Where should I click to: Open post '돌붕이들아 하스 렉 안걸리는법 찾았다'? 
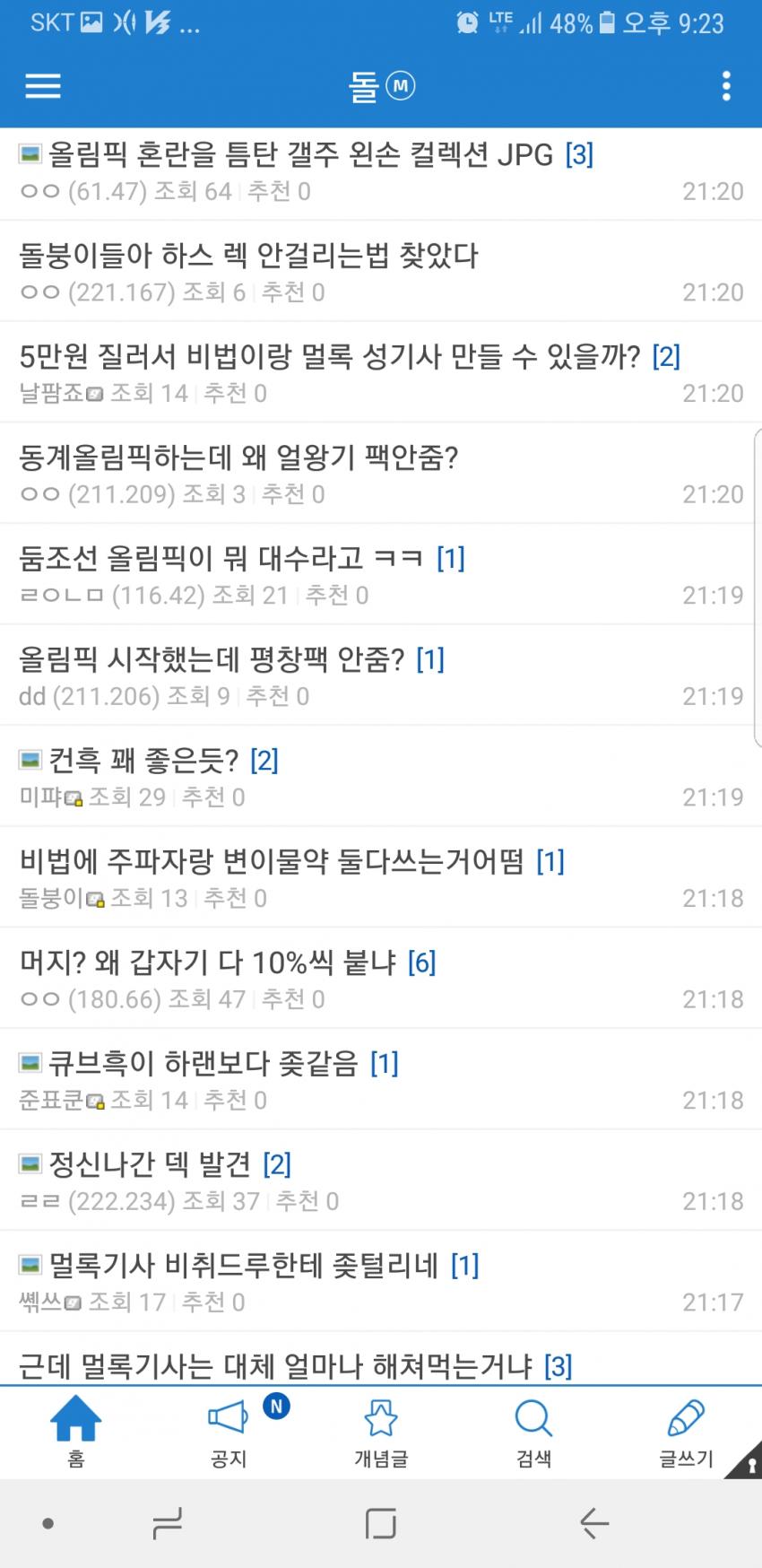pyautogui.click(x=249, y=257)
